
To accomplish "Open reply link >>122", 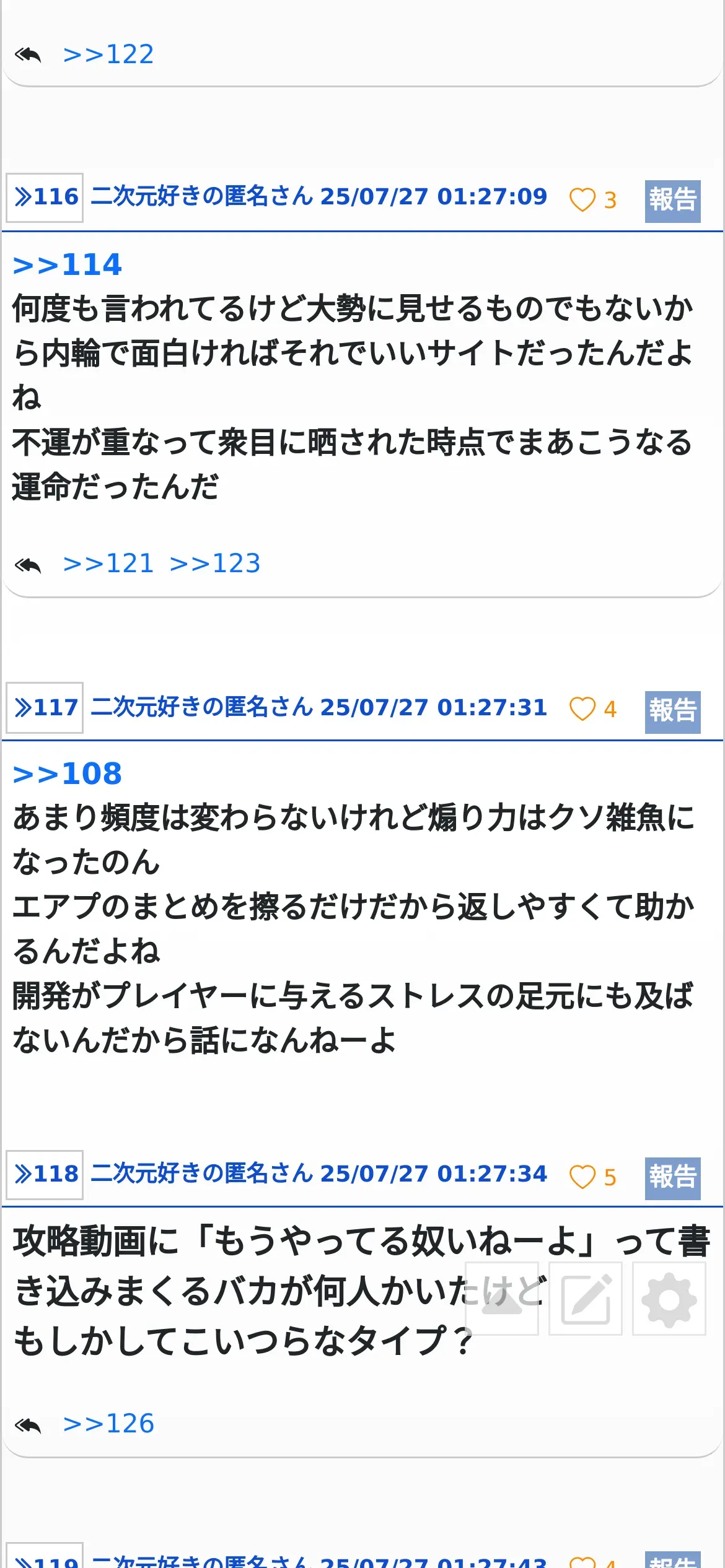I will pyautogui.click(x=108, y=54).
